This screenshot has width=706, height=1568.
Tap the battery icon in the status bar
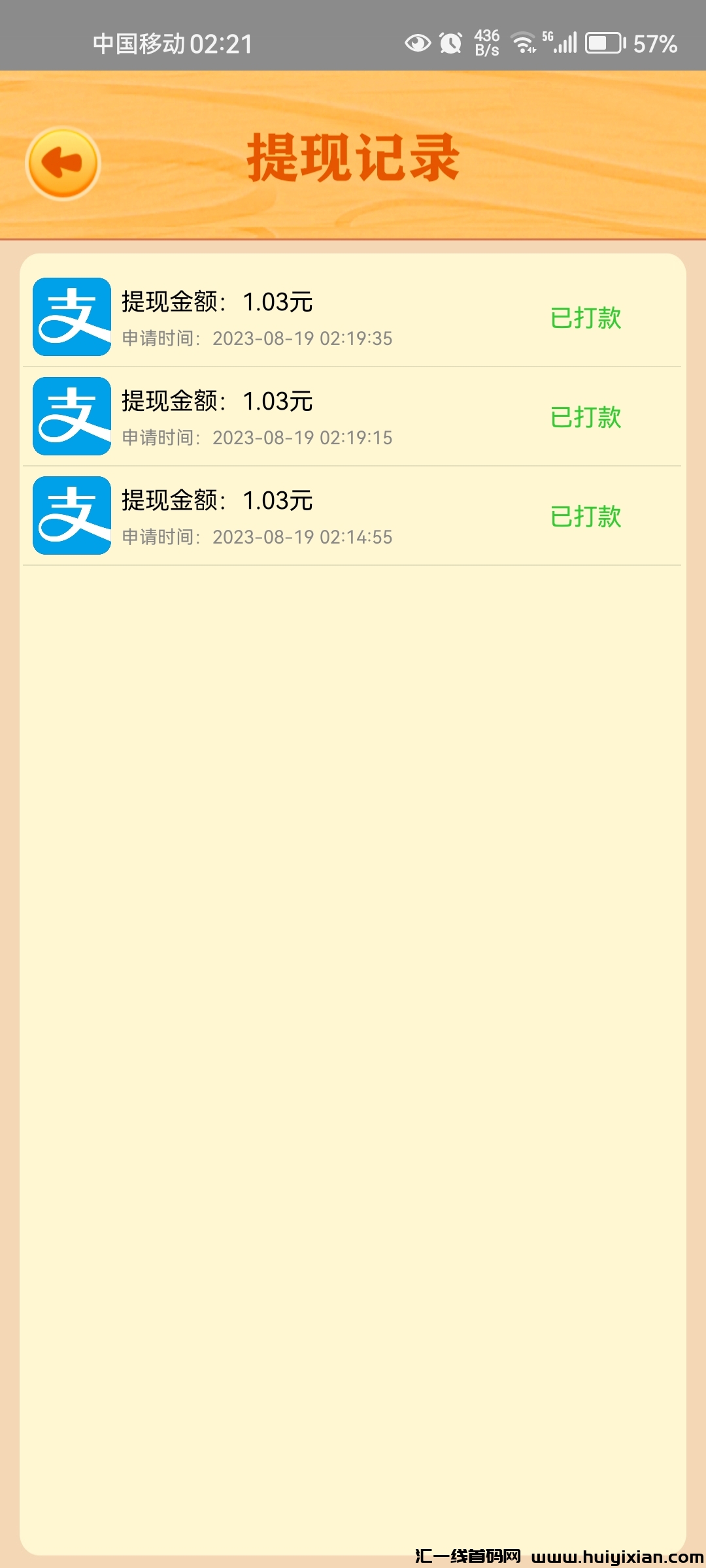click(605, 44)
